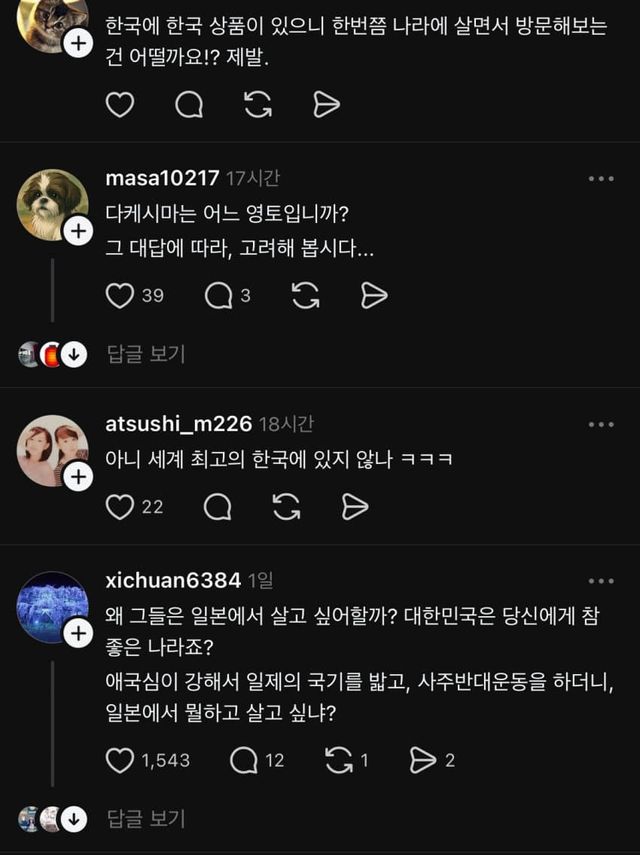640x855 pixels.
Task: Like xichuan6384's comment
Action: pyautogui.click(x=120, y=761)
